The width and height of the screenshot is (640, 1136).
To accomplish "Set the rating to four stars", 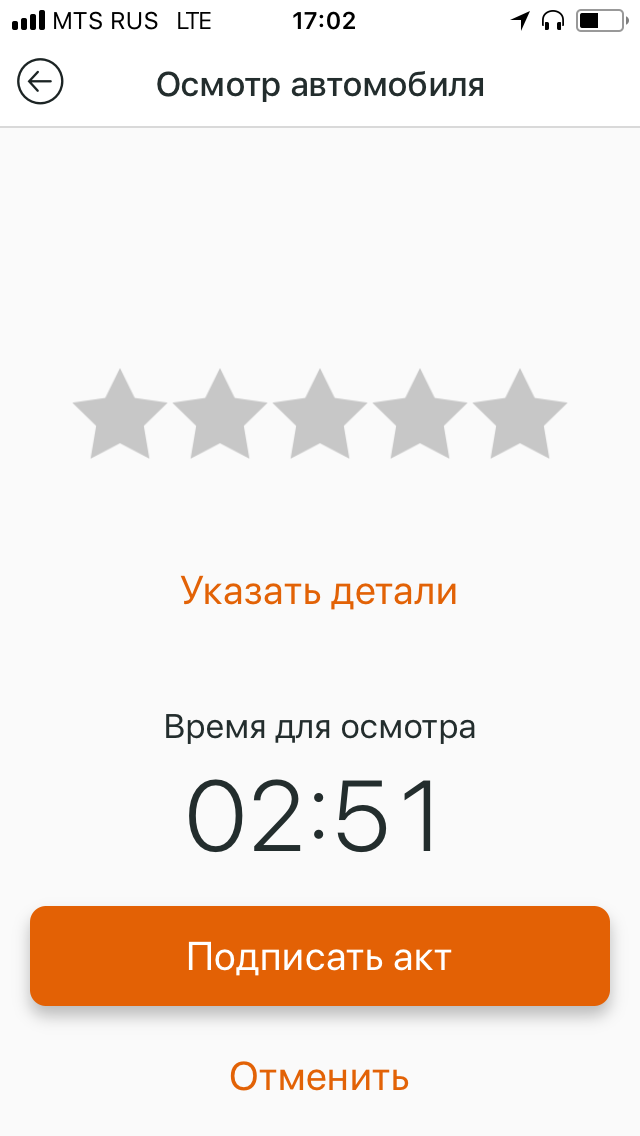I will [420, 416].
